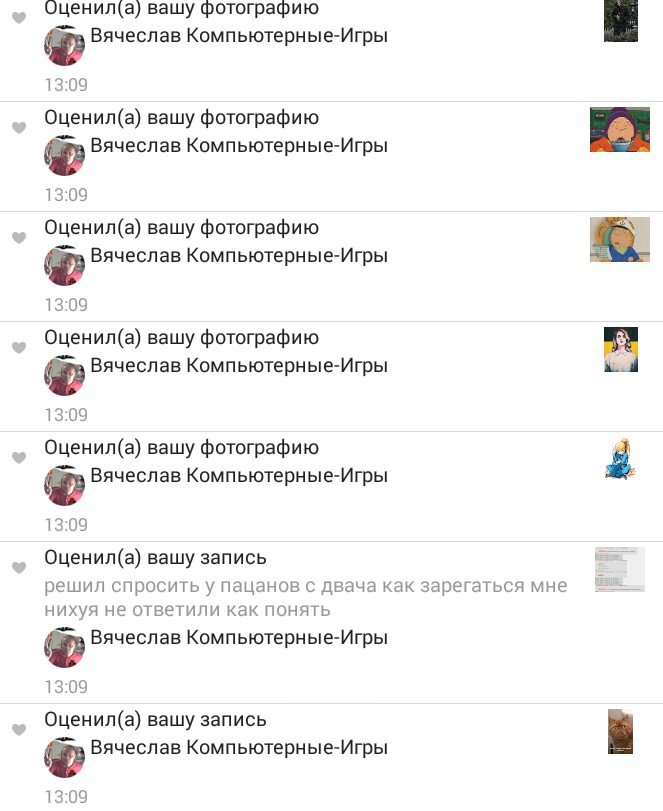Open the like notification starting "решил спросить у пацанов"
This screenshot has height=811, width=663.
[305, 597]
